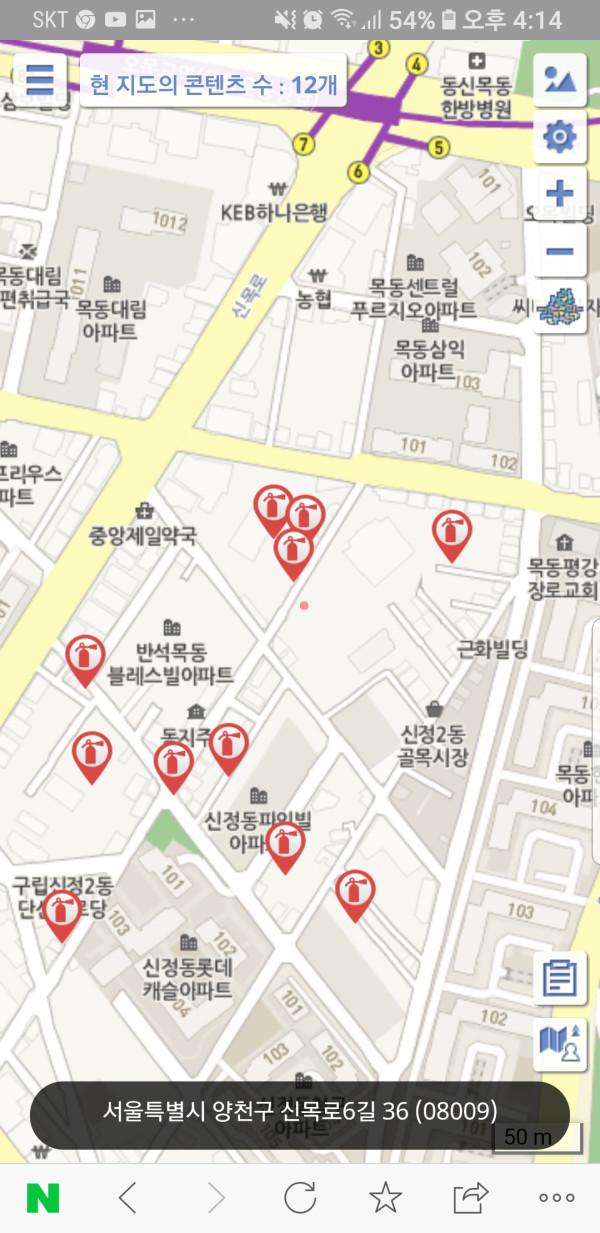Zoom in with the plus button
The width and height of the screenshot is (600, 1233).
(560, 193)
